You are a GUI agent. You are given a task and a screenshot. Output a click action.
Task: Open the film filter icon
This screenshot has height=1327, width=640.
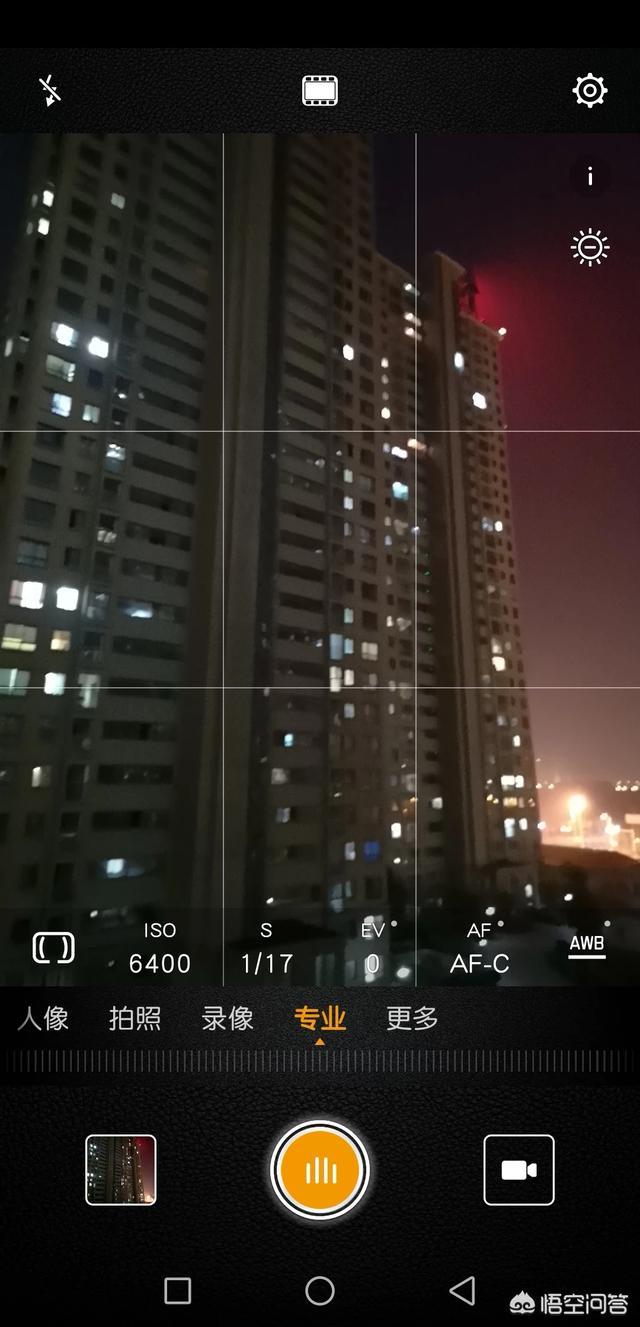[x=320, y=91]
